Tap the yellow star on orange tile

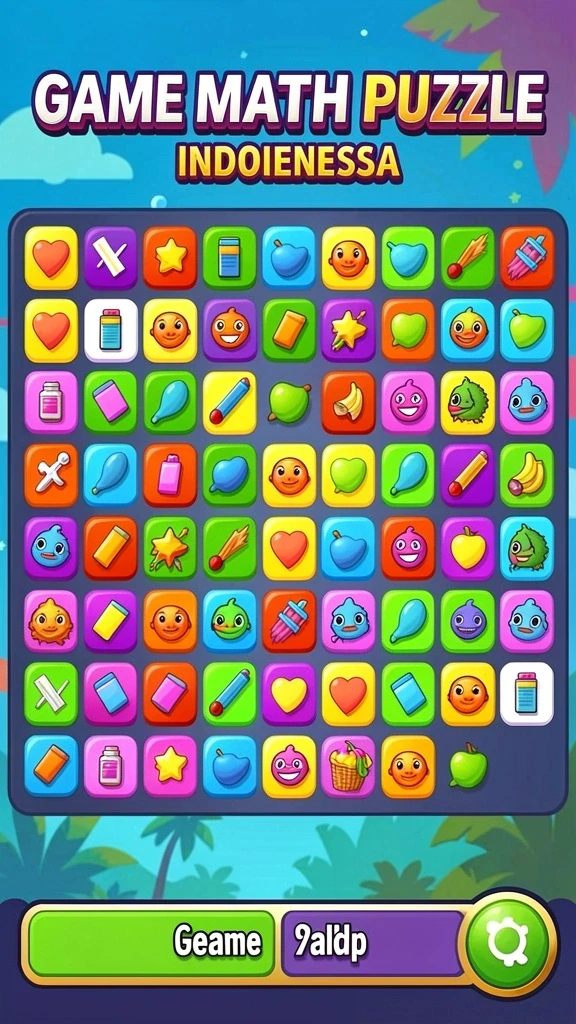click(x=170, y=257)
